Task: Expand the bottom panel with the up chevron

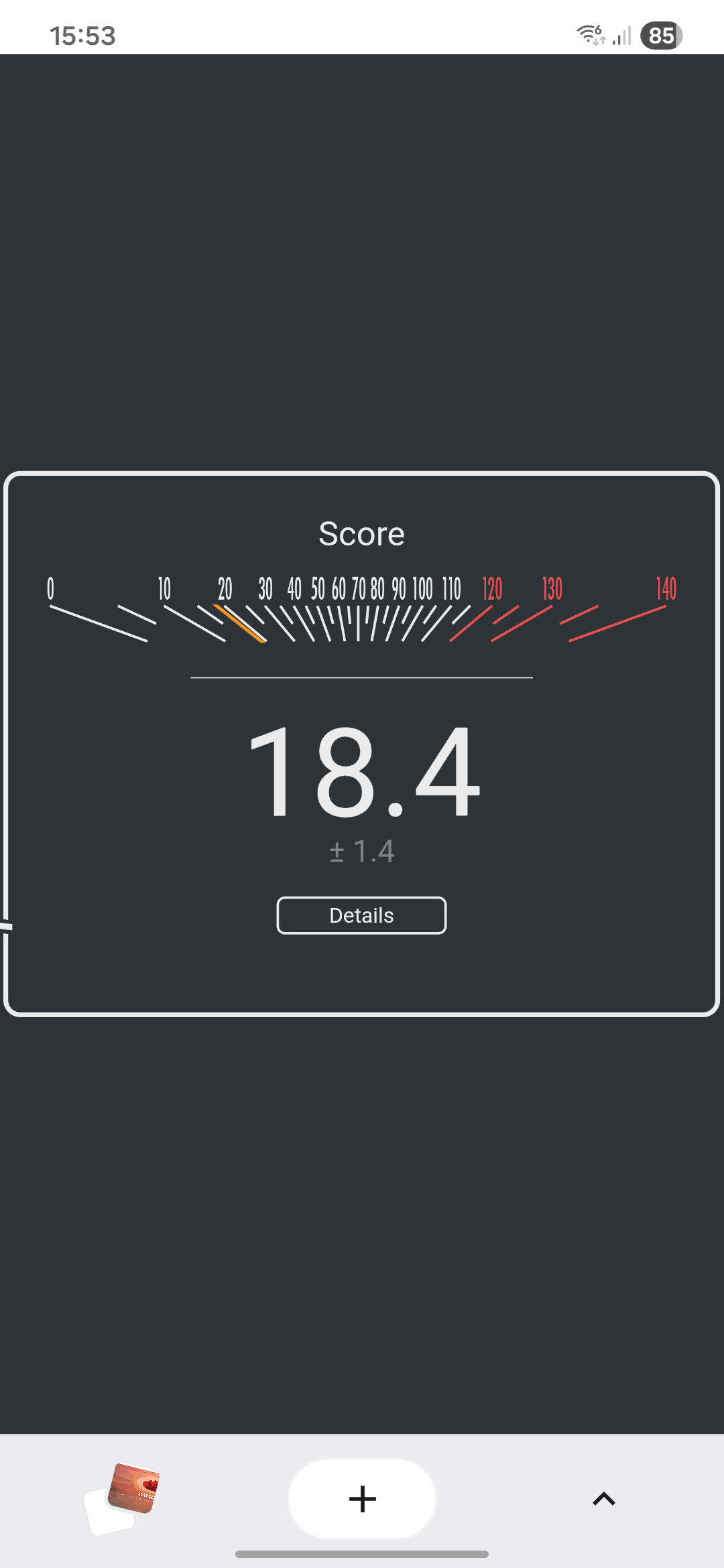Action: pos(603,1499)
